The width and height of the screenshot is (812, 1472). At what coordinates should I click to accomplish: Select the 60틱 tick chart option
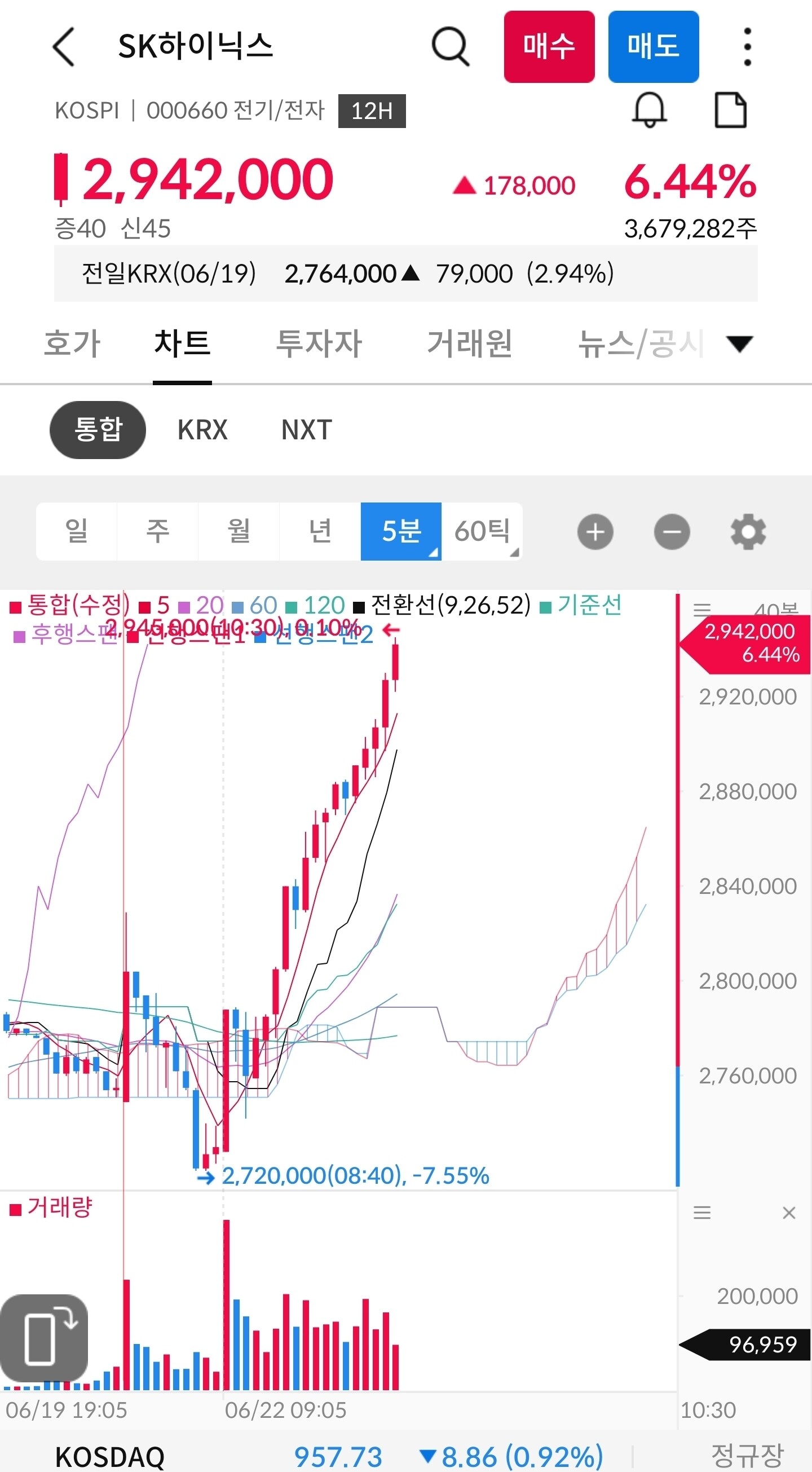(x=482, y=531)
